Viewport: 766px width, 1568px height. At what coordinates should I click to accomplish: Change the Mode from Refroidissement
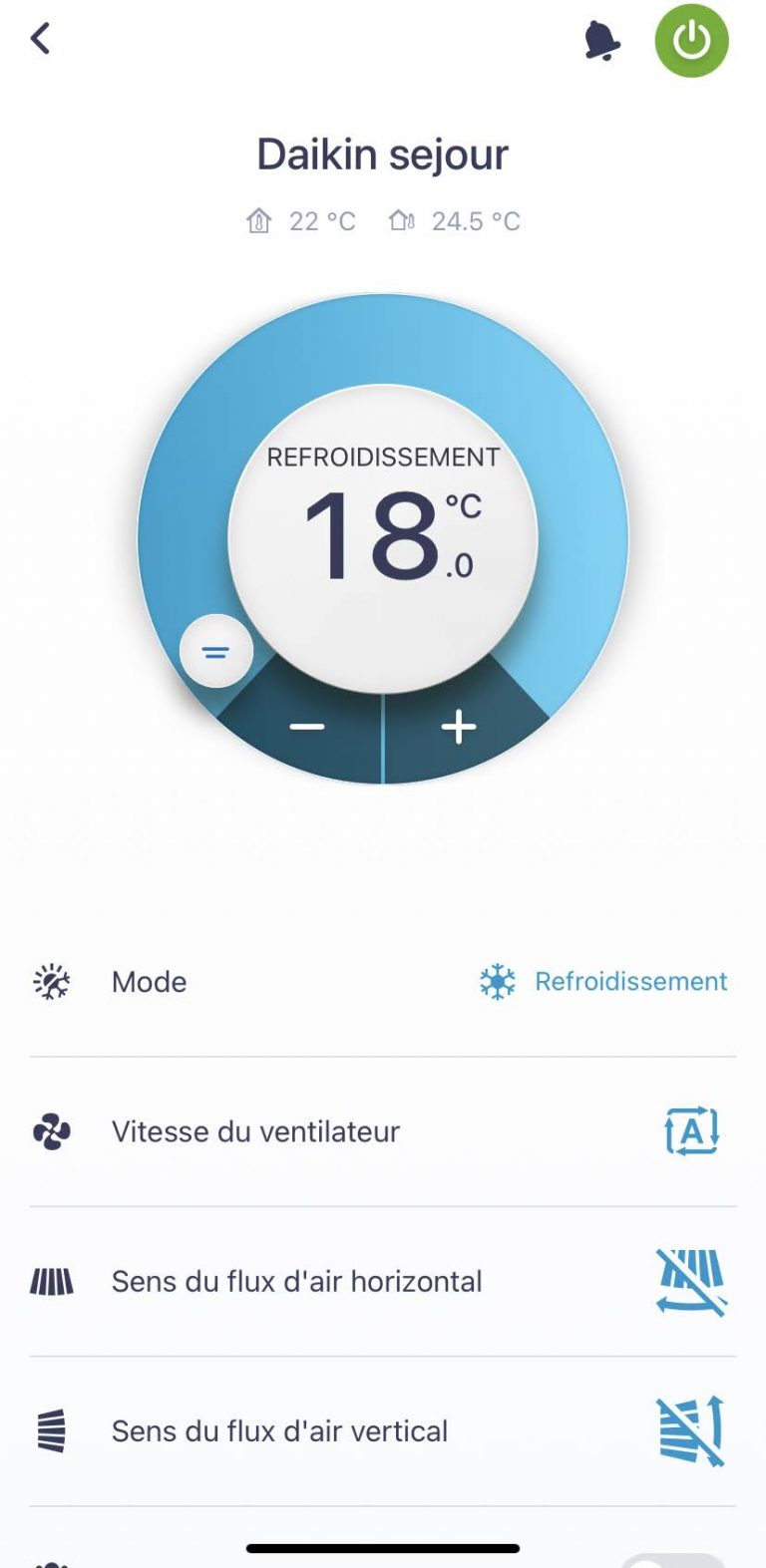click(x=603, y=982)
